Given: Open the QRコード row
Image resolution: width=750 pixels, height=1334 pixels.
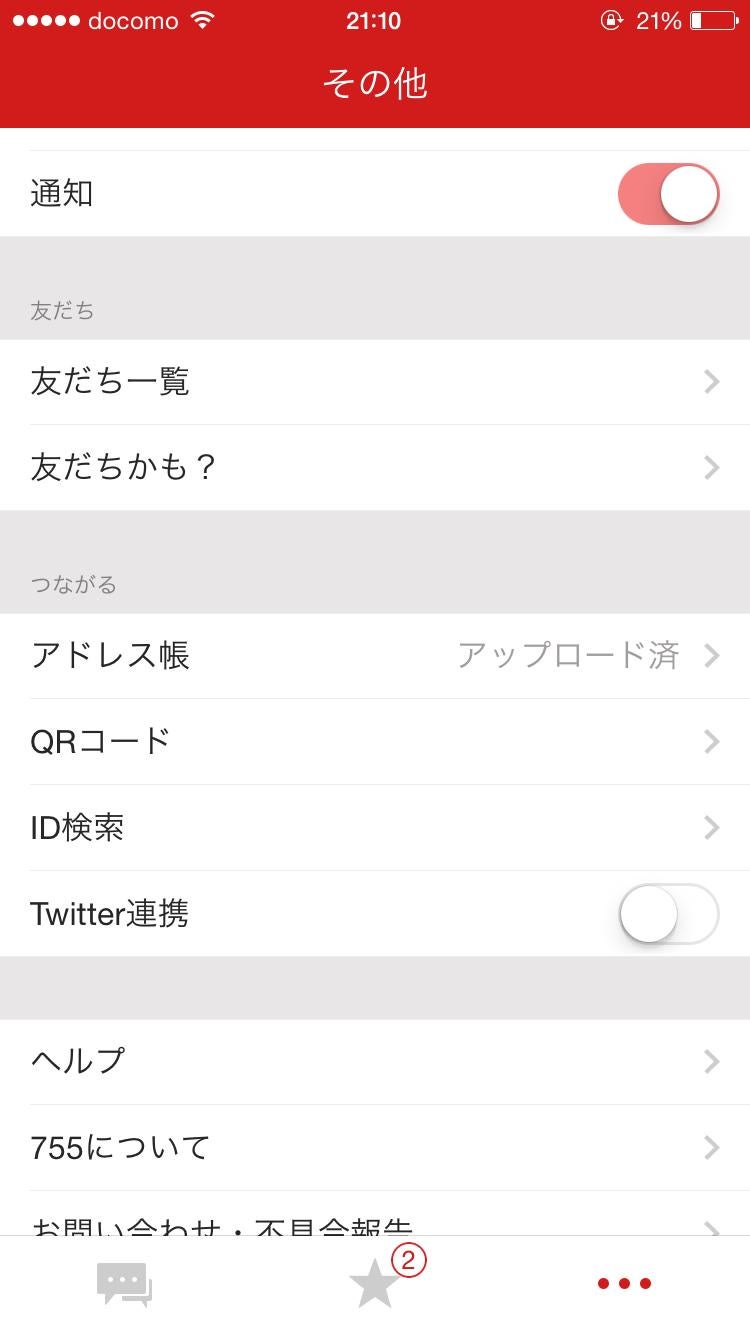Looking at the screenshot, I should pyautogui.click(x=375, y=742).
